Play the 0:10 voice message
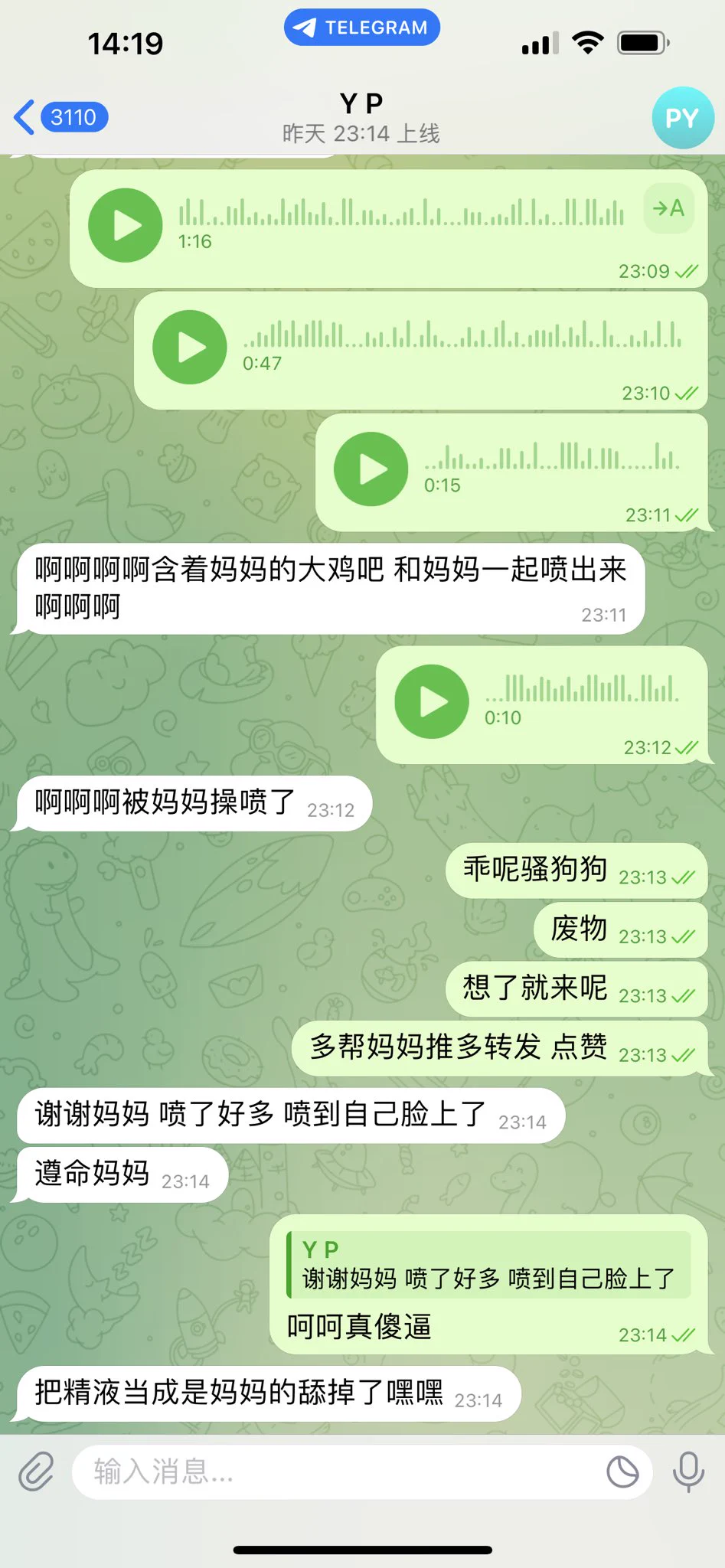The image size is (725, 1568). click(432, 702)
